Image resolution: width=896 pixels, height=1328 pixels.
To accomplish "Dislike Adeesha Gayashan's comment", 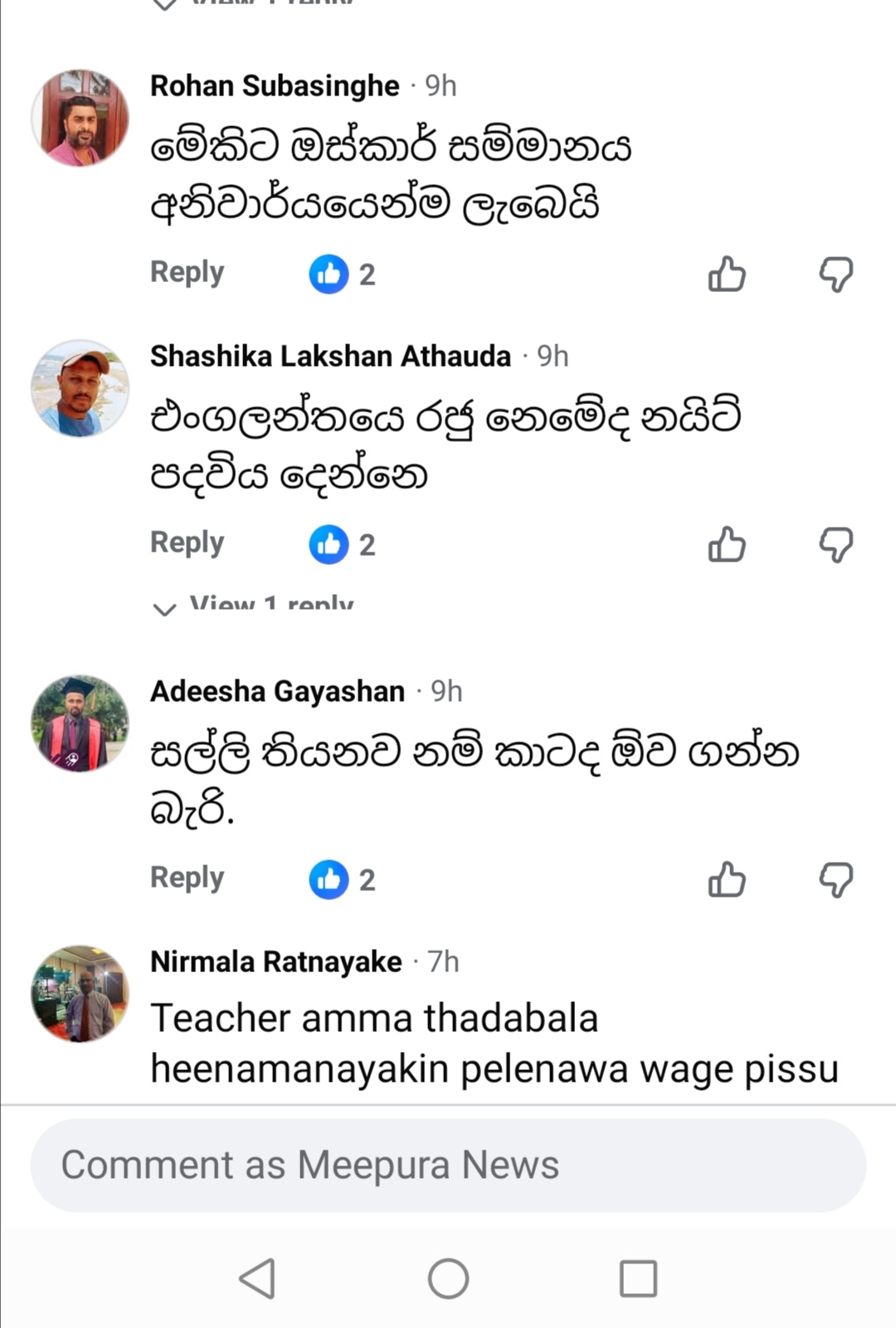I will 835,879.
